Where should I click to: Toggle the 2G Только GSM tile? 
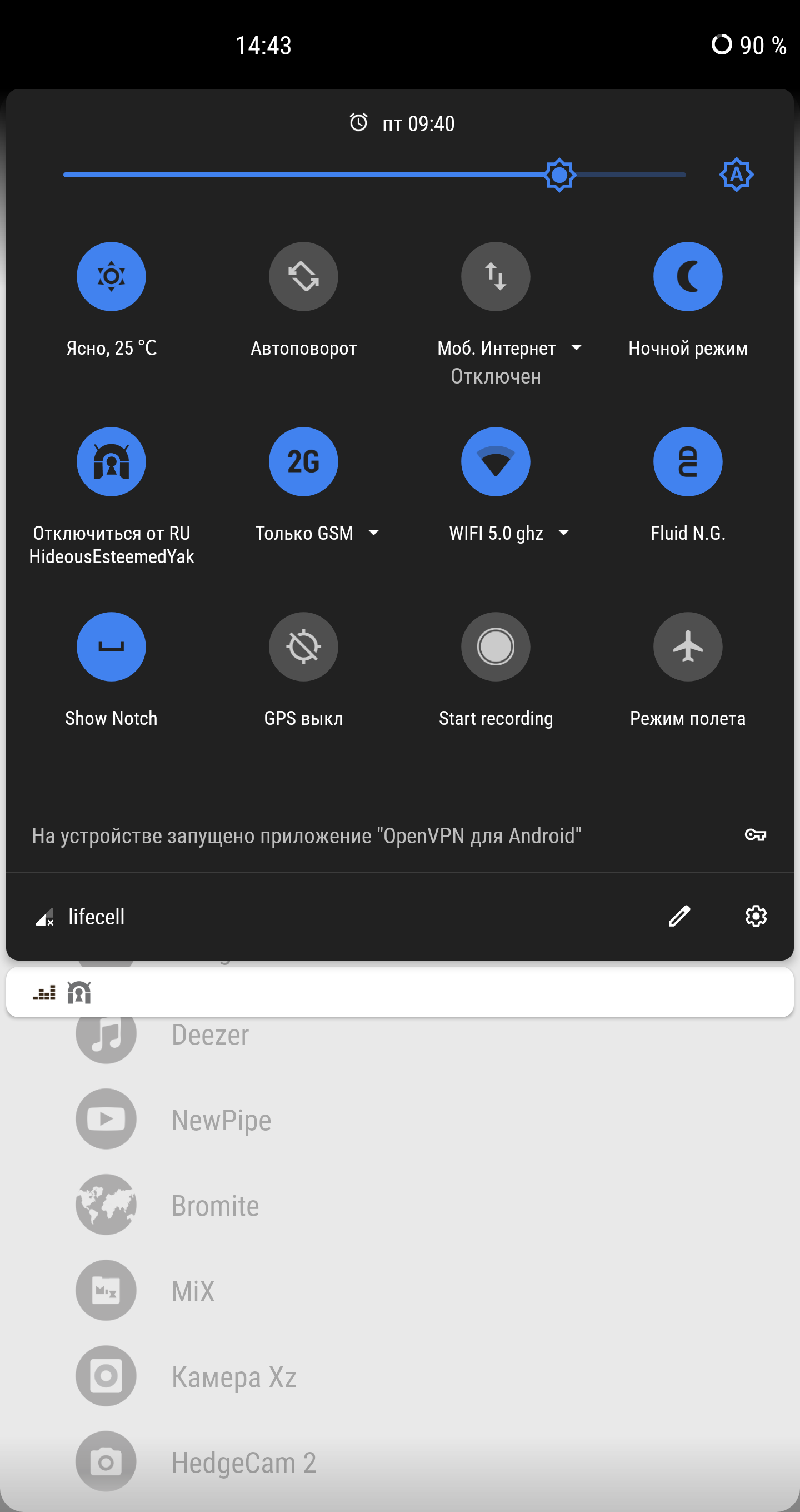pos(303,461)
